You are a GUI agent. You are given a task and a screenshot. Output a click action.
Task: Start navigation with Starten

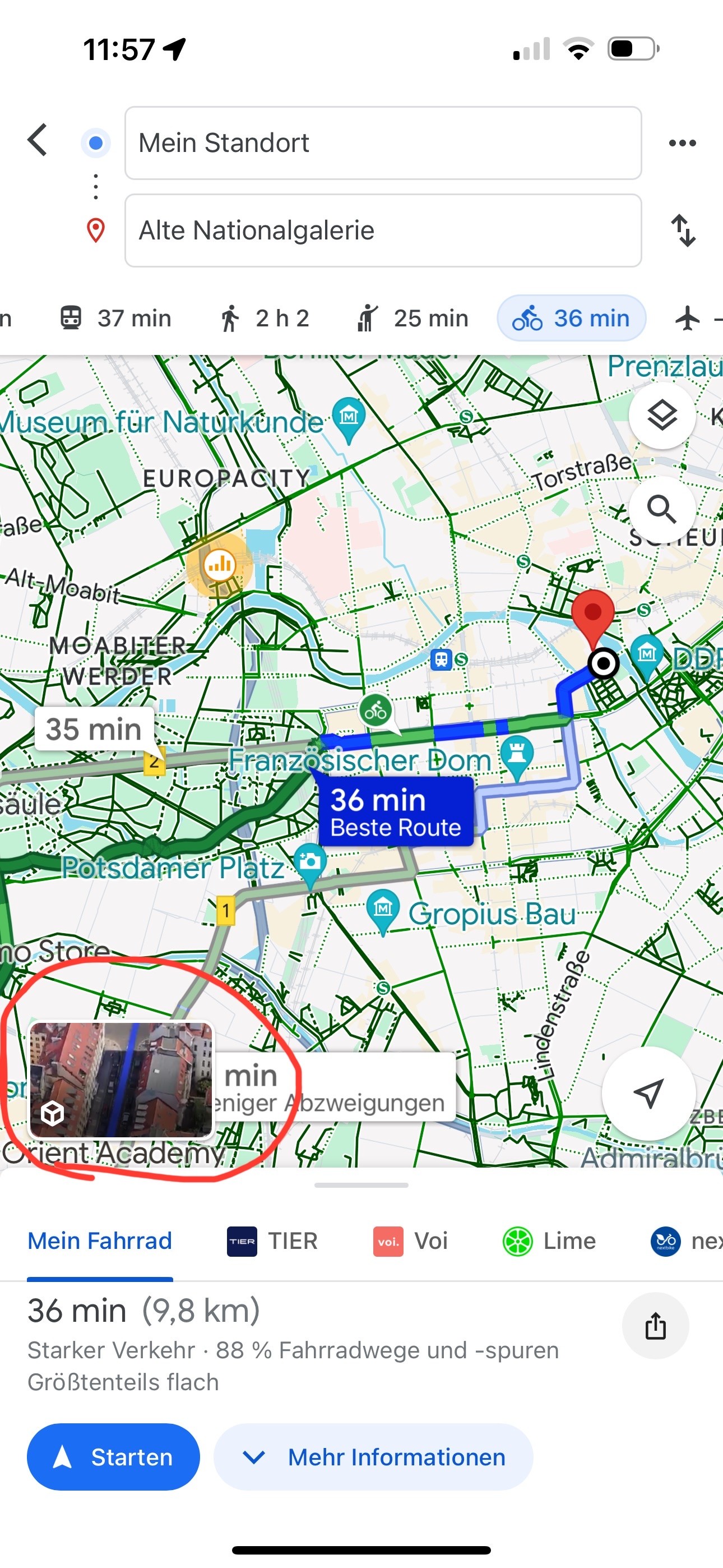click(113, 1456)
